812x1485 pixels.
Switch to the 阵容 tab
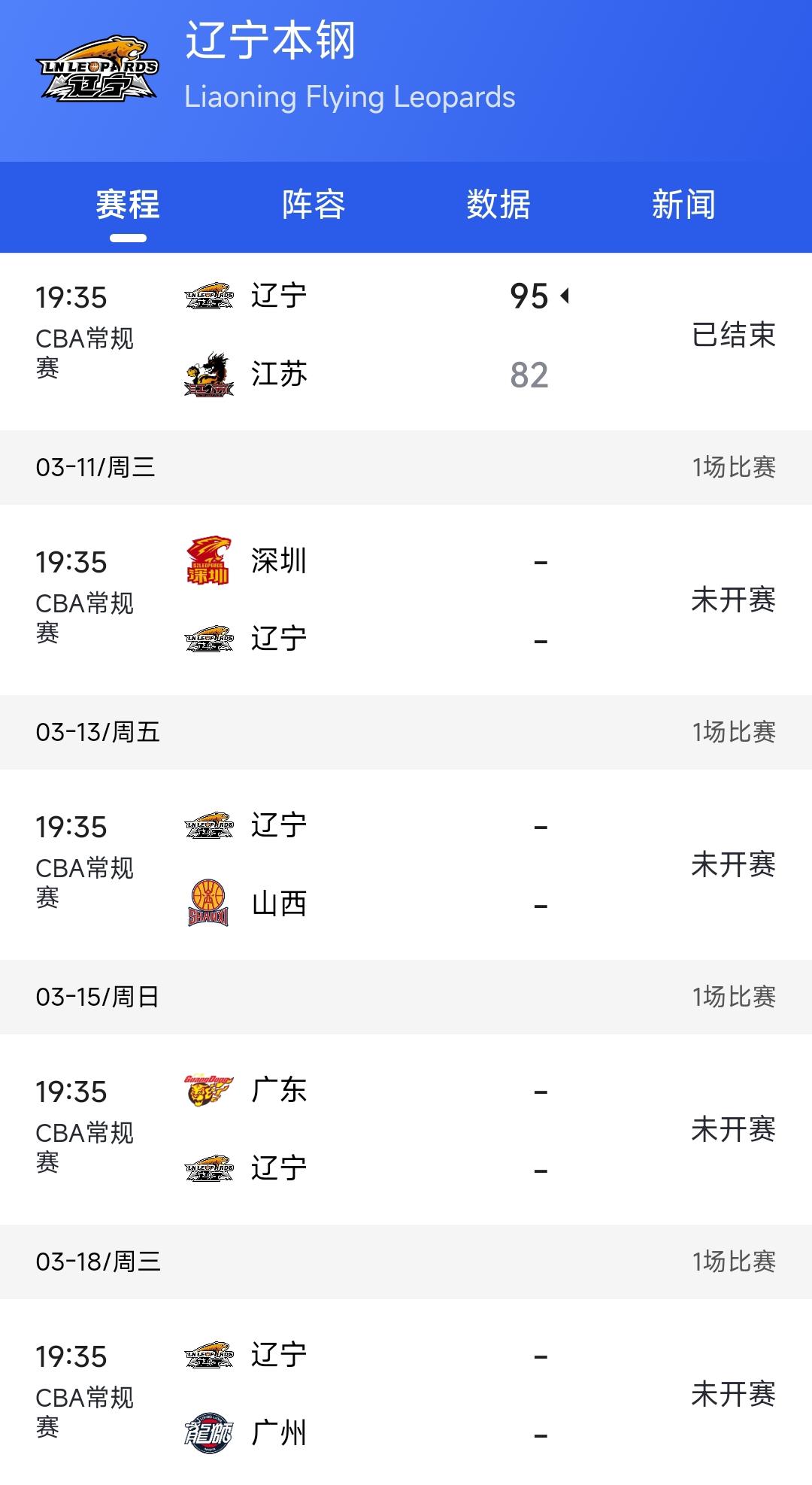tap(311, 204)
